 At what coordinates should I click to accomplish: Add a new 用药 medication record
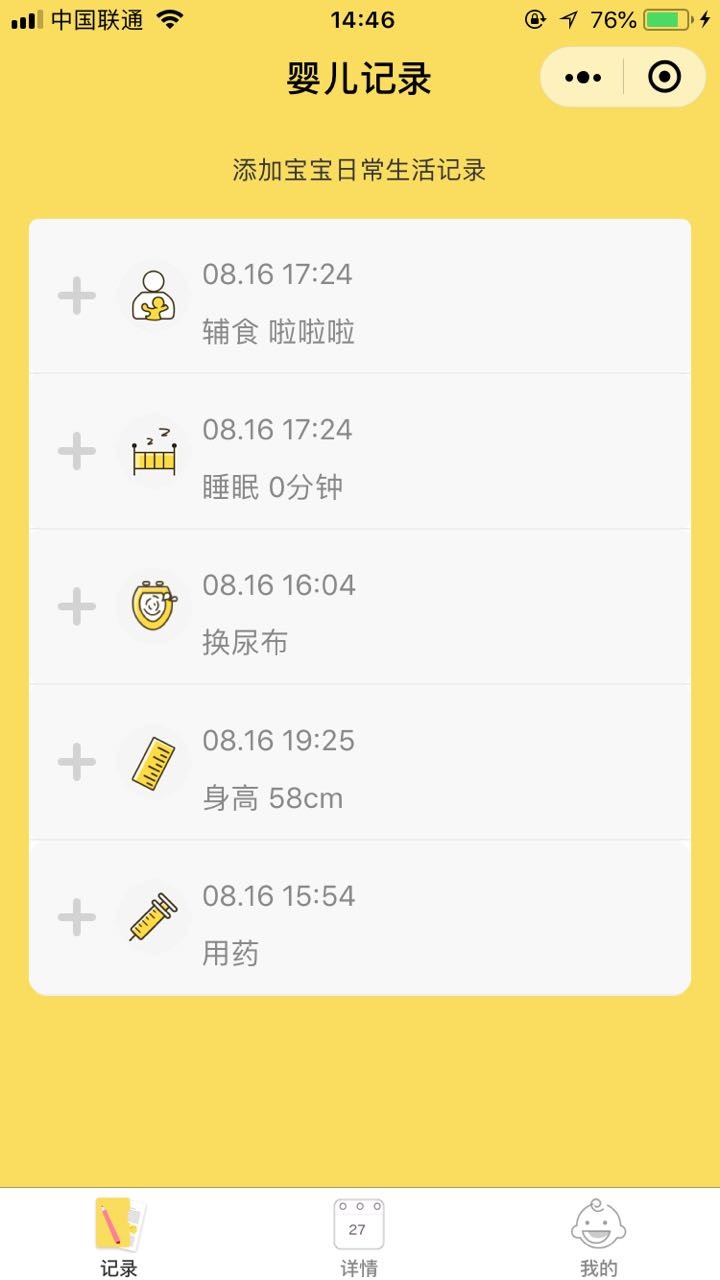[77, 917]
